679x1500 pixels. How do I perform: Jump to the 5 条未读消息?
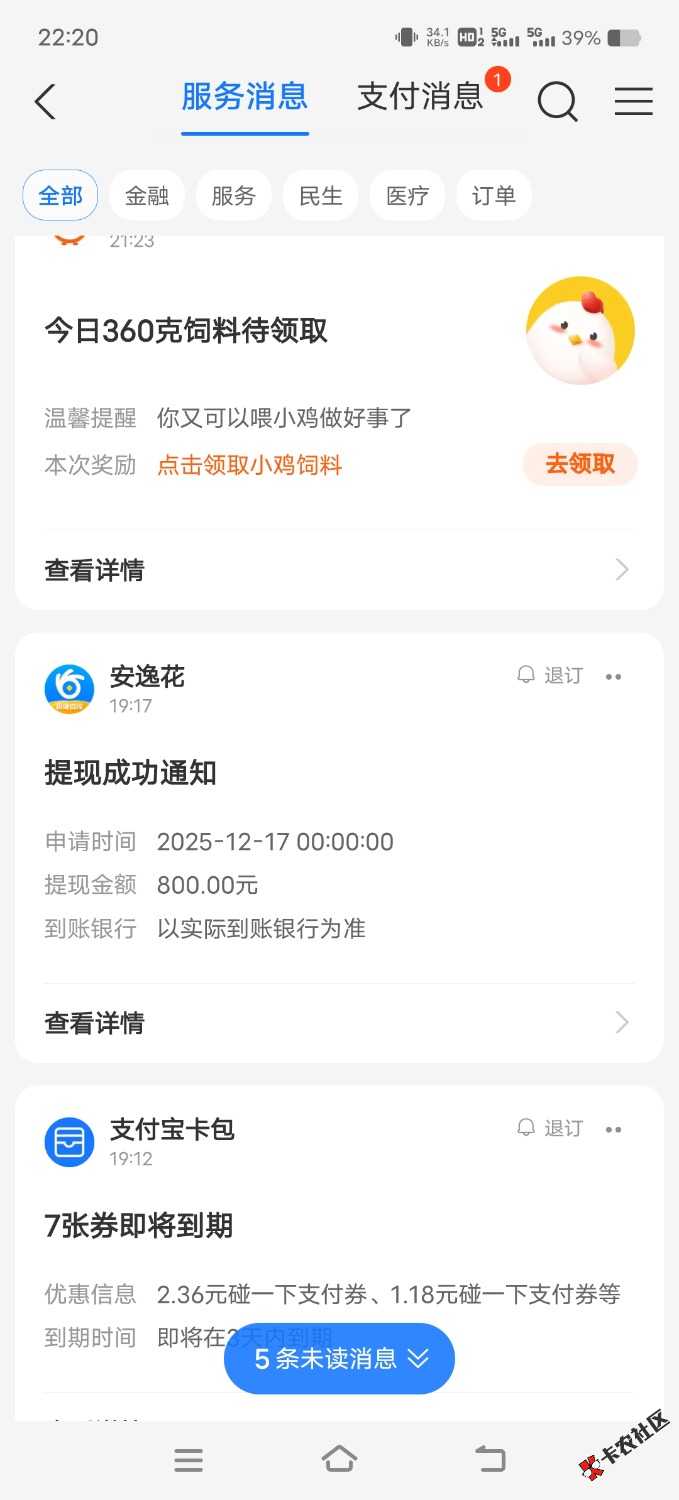click(x=339, y=1358)
